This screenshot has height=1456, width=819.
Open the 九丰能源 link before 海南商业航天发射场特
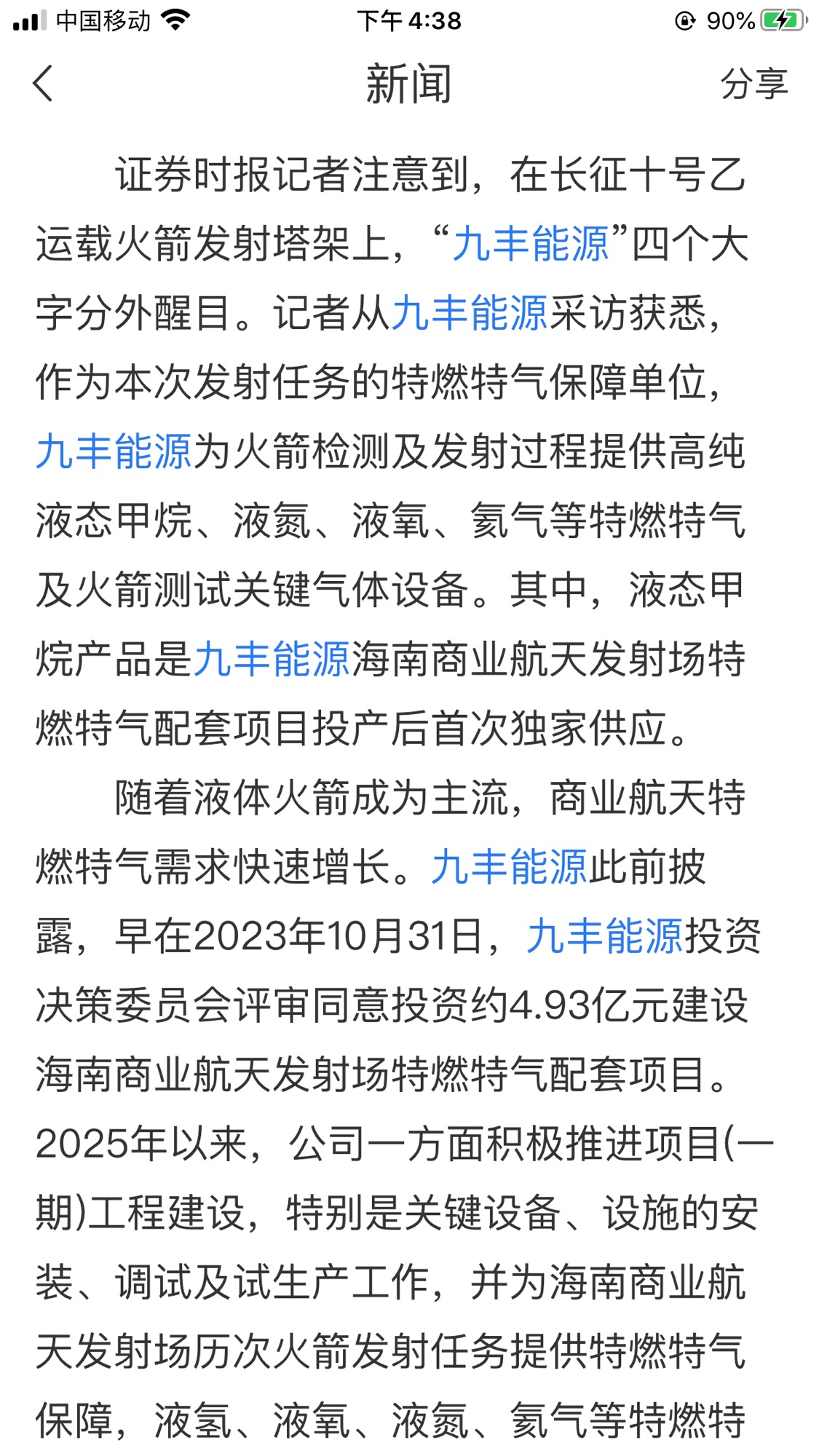(272, 659)
